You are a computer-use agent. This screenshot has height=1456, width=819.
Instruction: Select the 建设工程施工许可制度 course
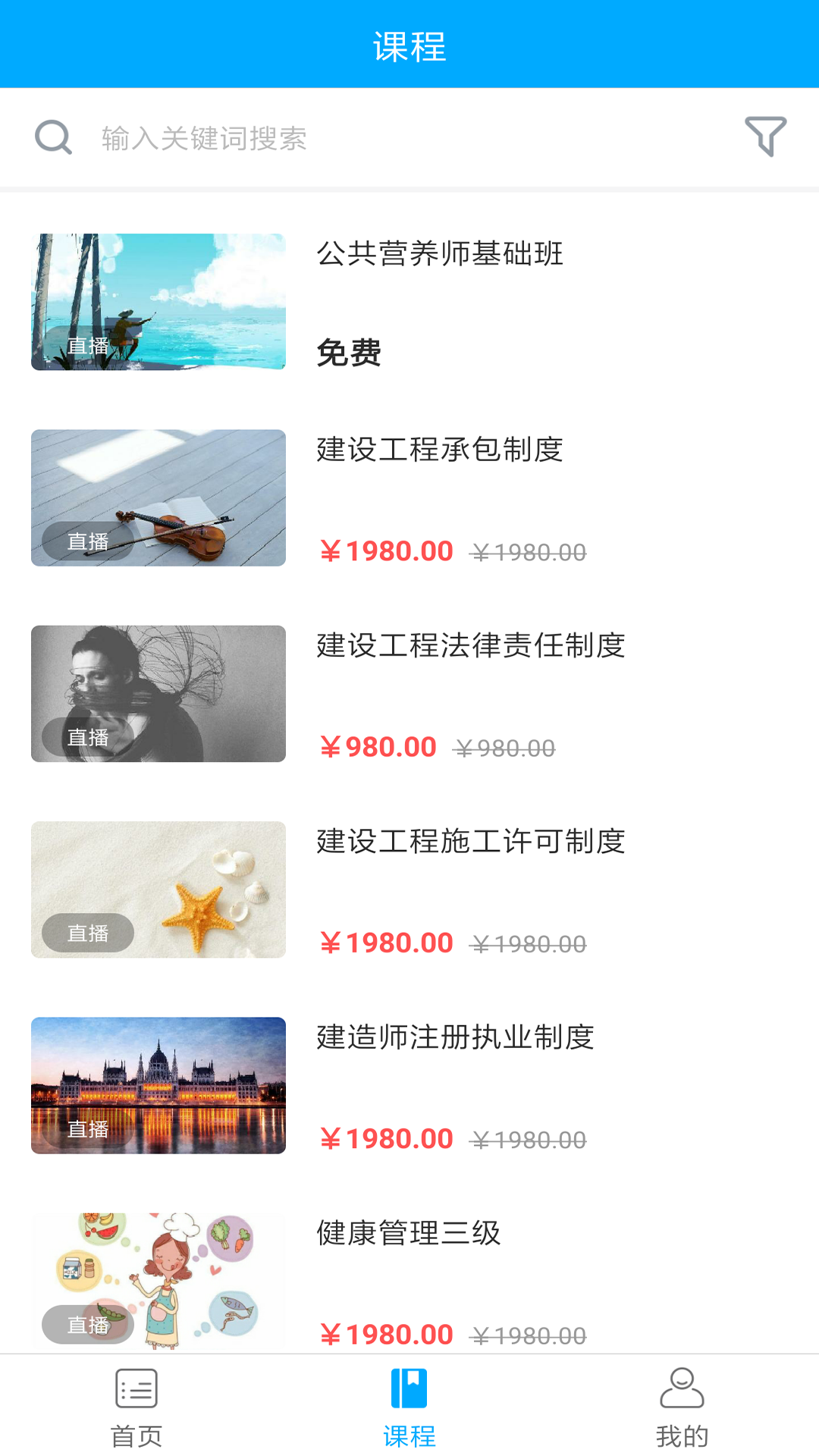click(x=470, y=842)
